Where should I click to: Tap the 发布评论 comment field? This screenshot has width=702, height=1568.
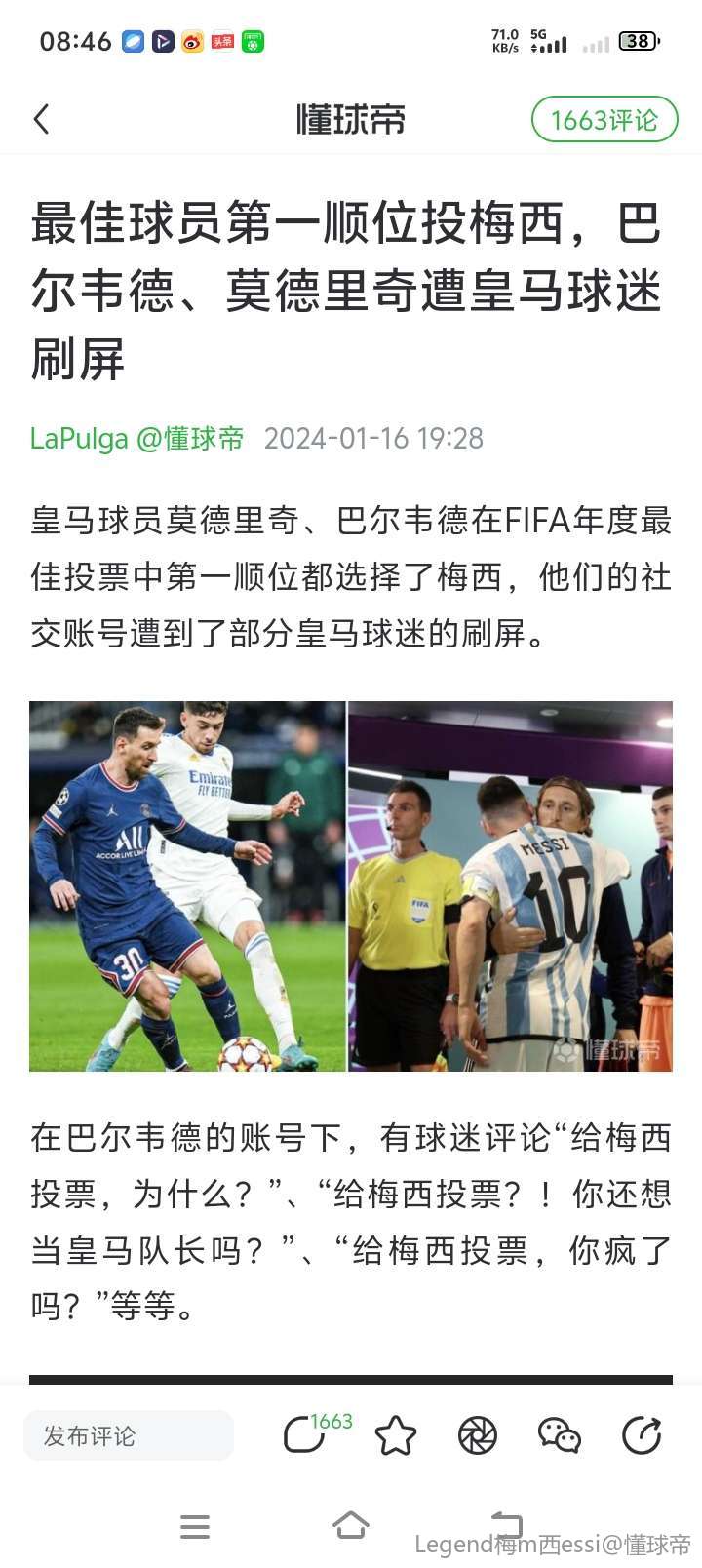(x=129, y=1435)
